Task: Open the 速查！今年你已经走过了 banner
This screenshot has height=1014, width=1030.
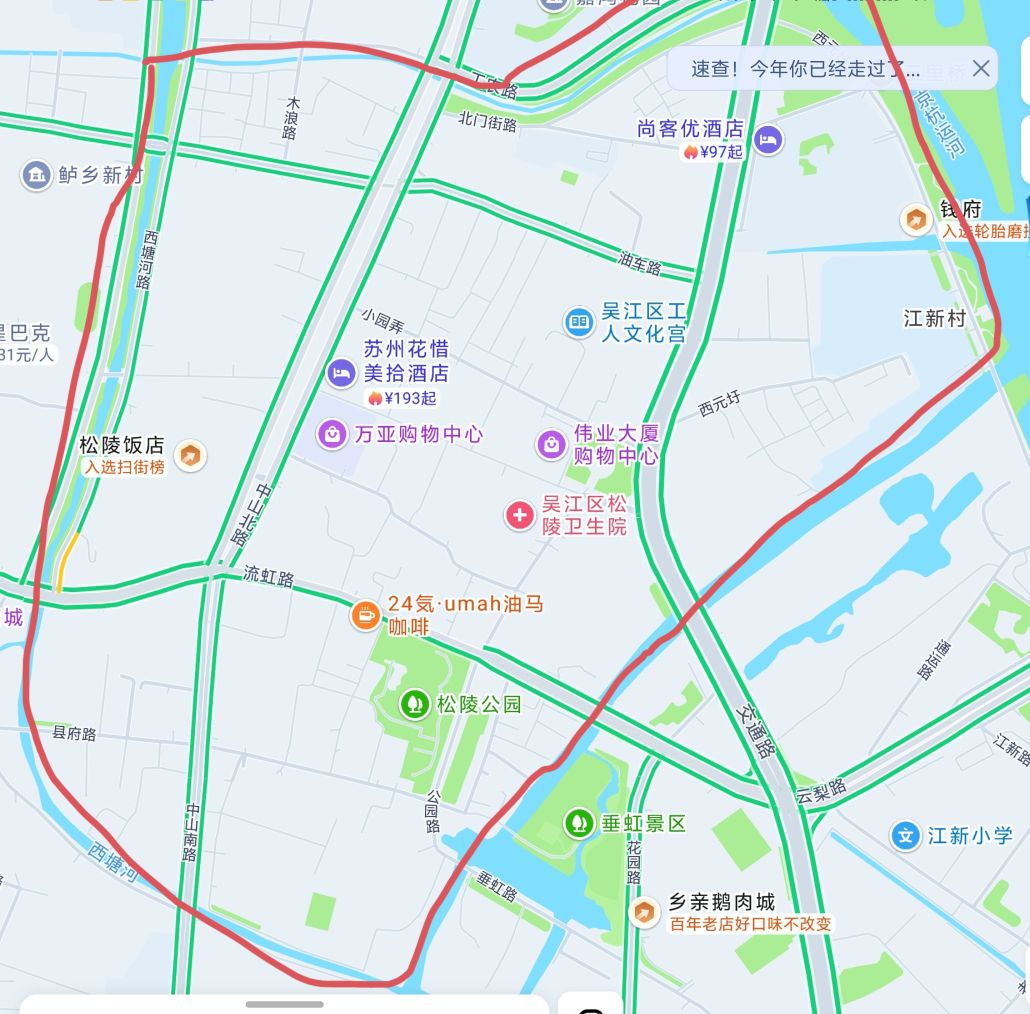Action: pyautogui.click(x=805, y=69)
